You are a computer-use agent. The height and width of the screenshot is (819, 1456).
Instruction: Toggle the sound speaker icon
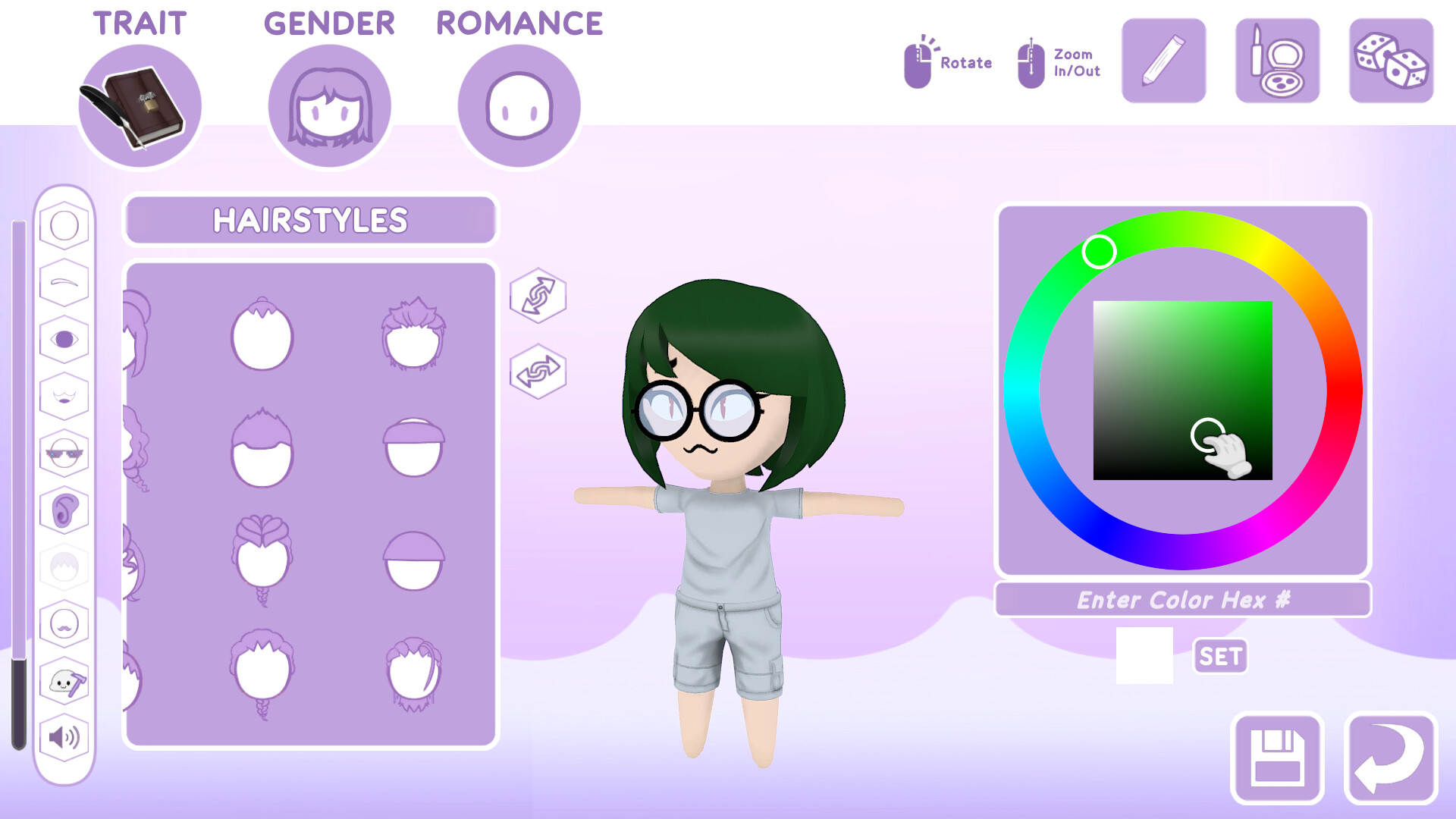pos(64,737)
